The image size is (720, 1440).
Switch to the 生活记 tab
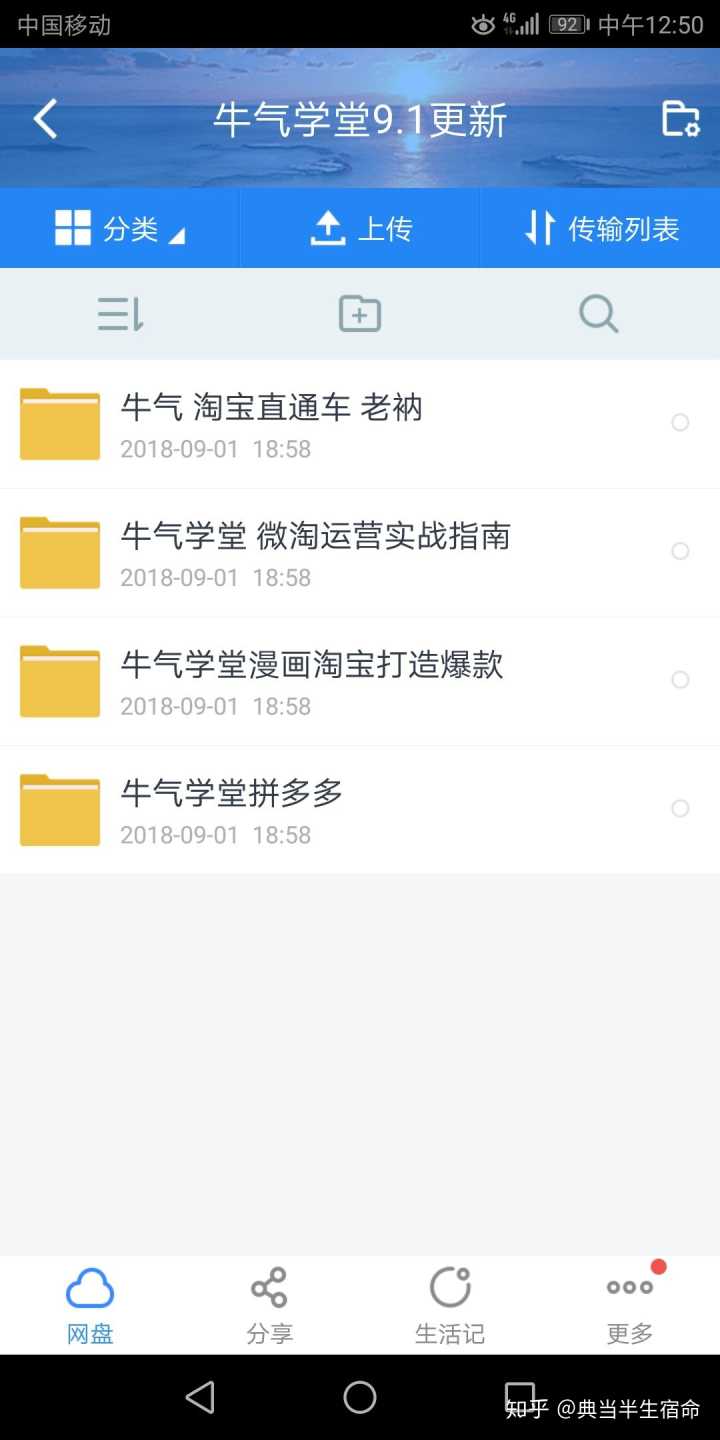click(450, 1305)
